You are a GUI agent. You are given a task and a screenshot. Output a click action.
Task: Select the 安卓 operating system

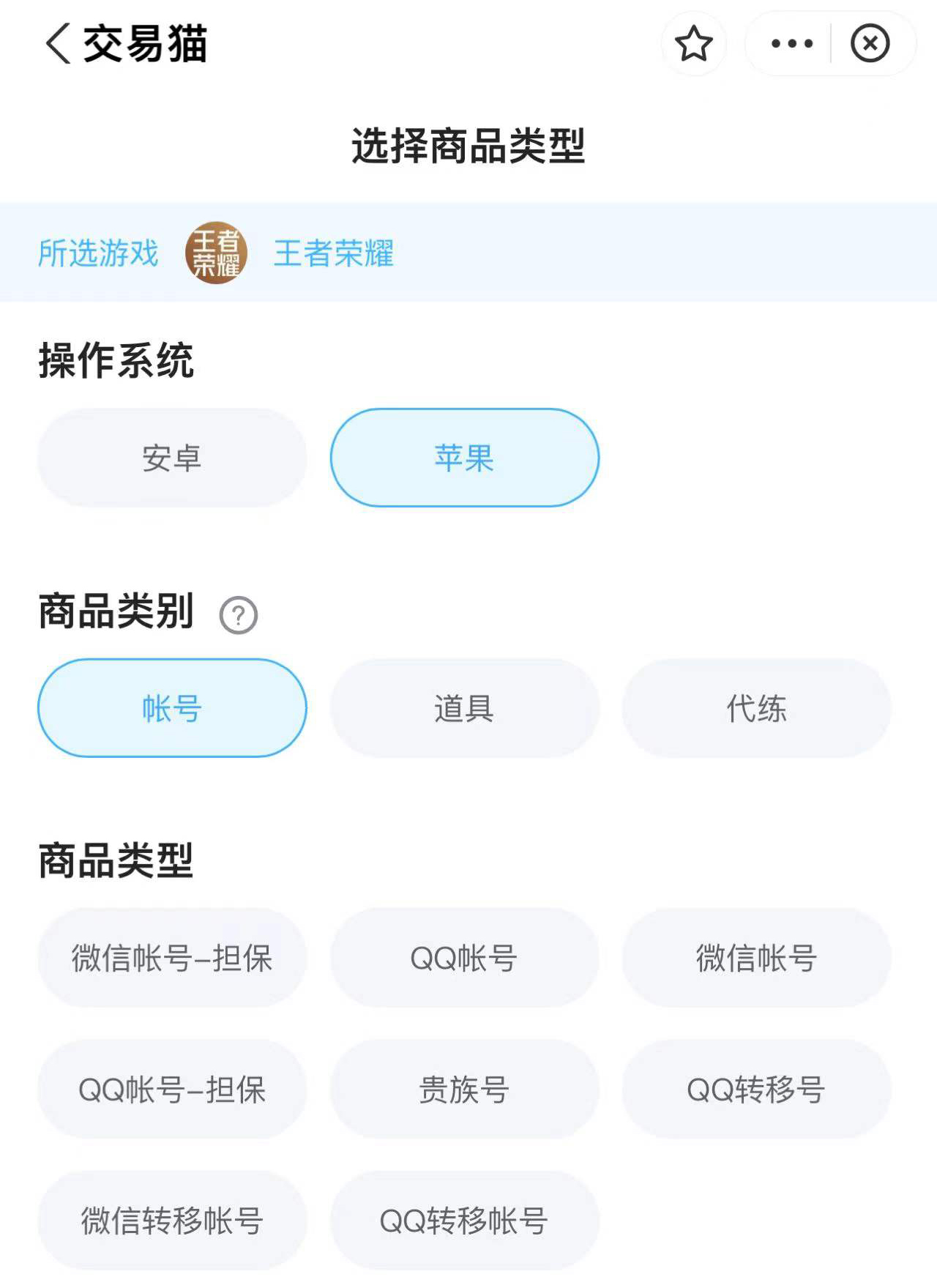(172, 458)
